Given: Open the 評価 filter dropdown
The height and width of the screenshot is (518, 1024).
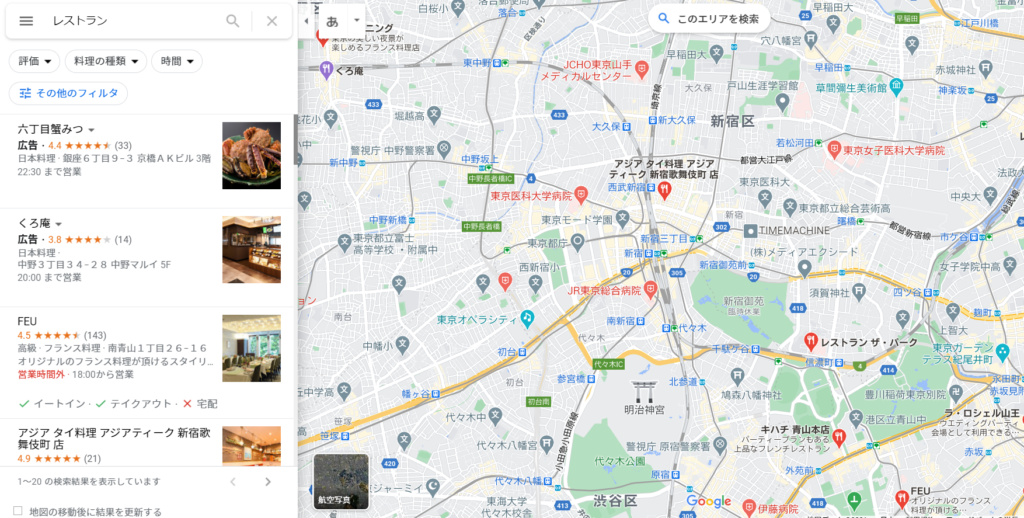Looking at the screenshot, I should point(34,61).
